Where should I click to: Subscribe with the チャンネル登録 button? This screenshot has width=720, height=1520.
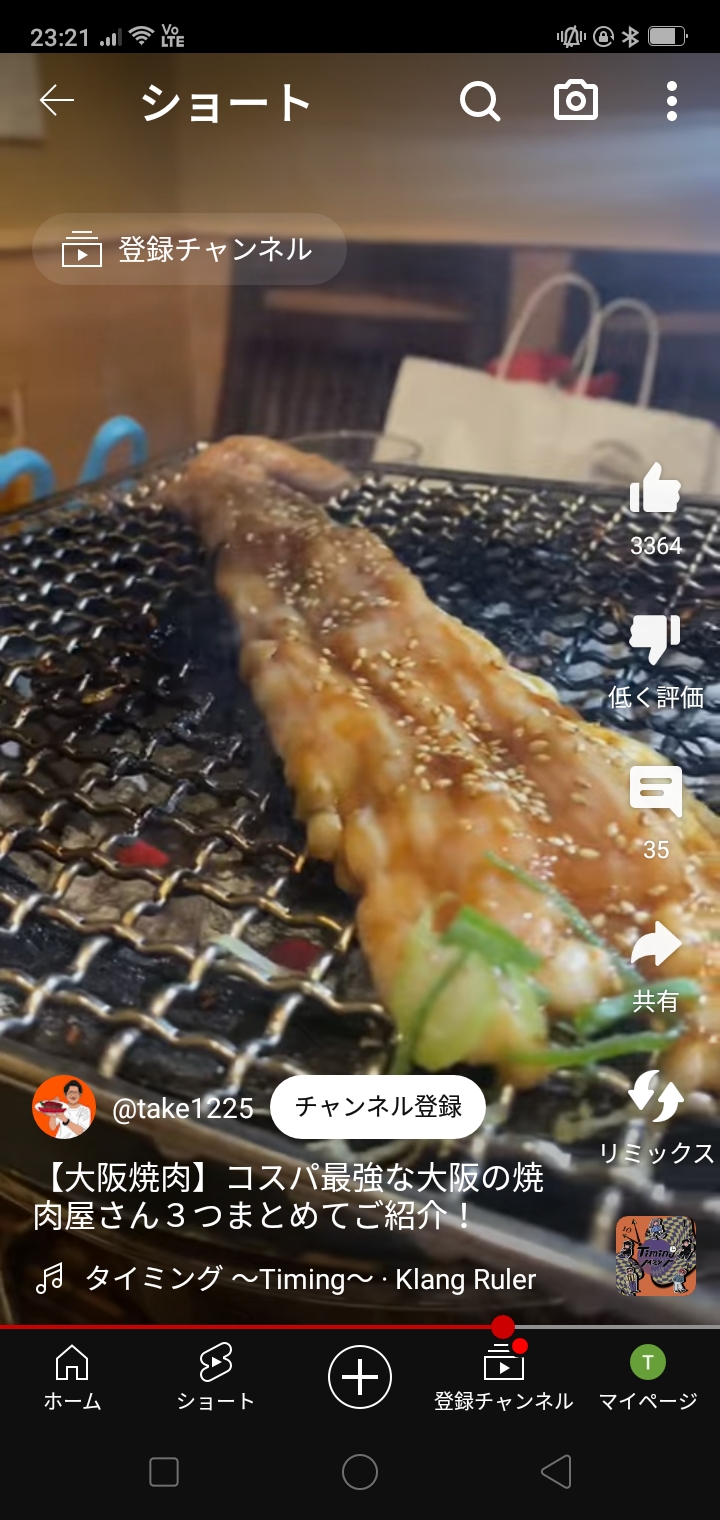[378, 1107]
